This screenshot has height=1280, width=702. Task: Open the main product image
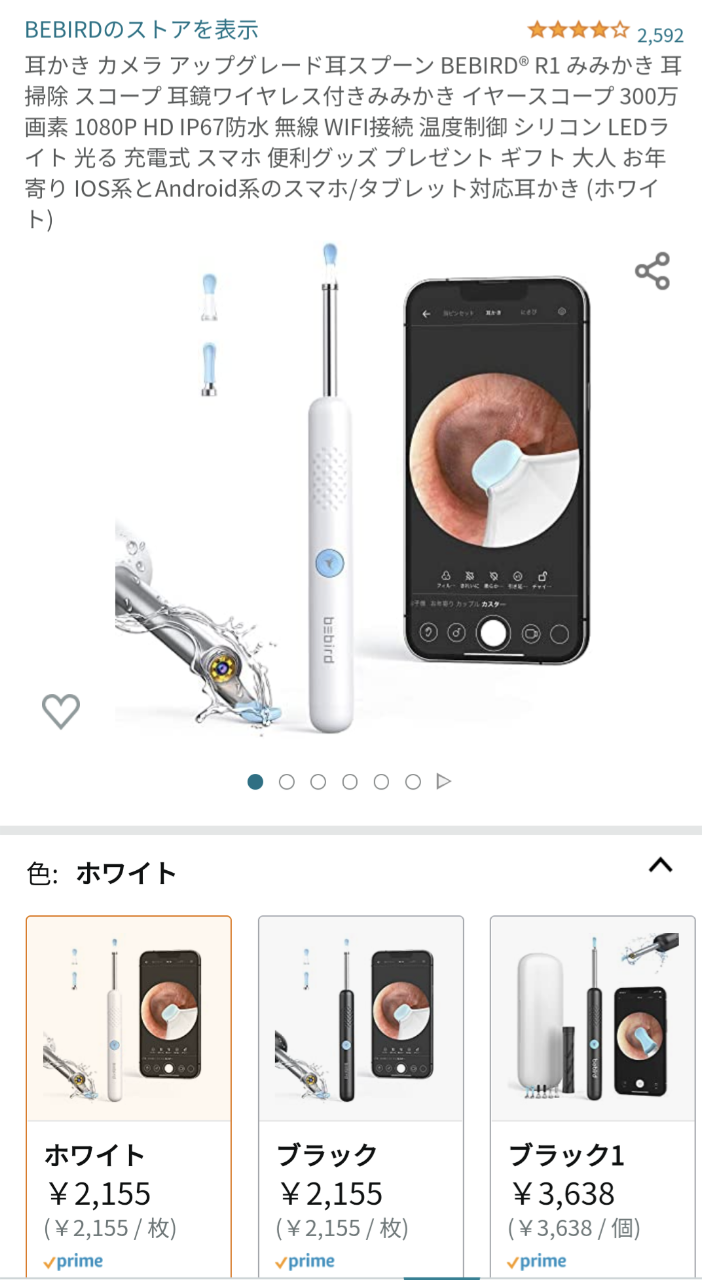pyautogui.click(x=350, y=490)
